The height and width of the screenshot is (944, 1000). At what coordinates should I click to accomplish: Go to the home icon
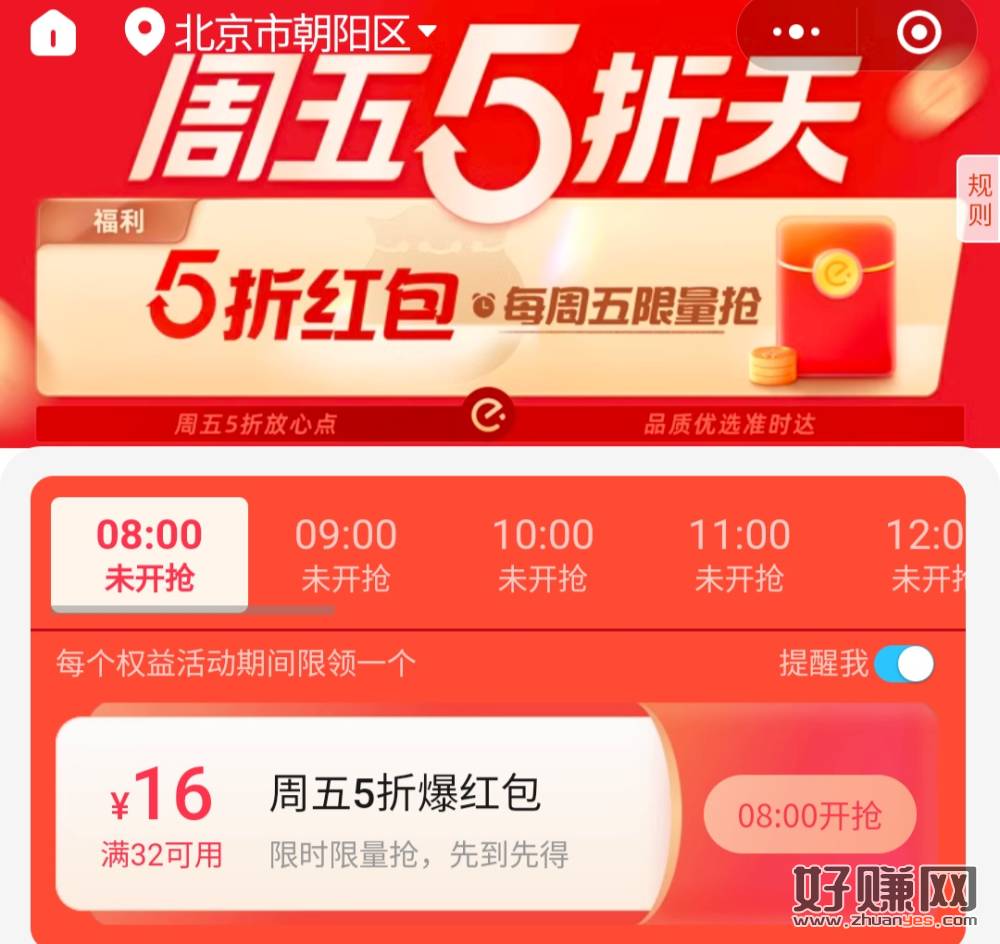[x=53, y=34]
